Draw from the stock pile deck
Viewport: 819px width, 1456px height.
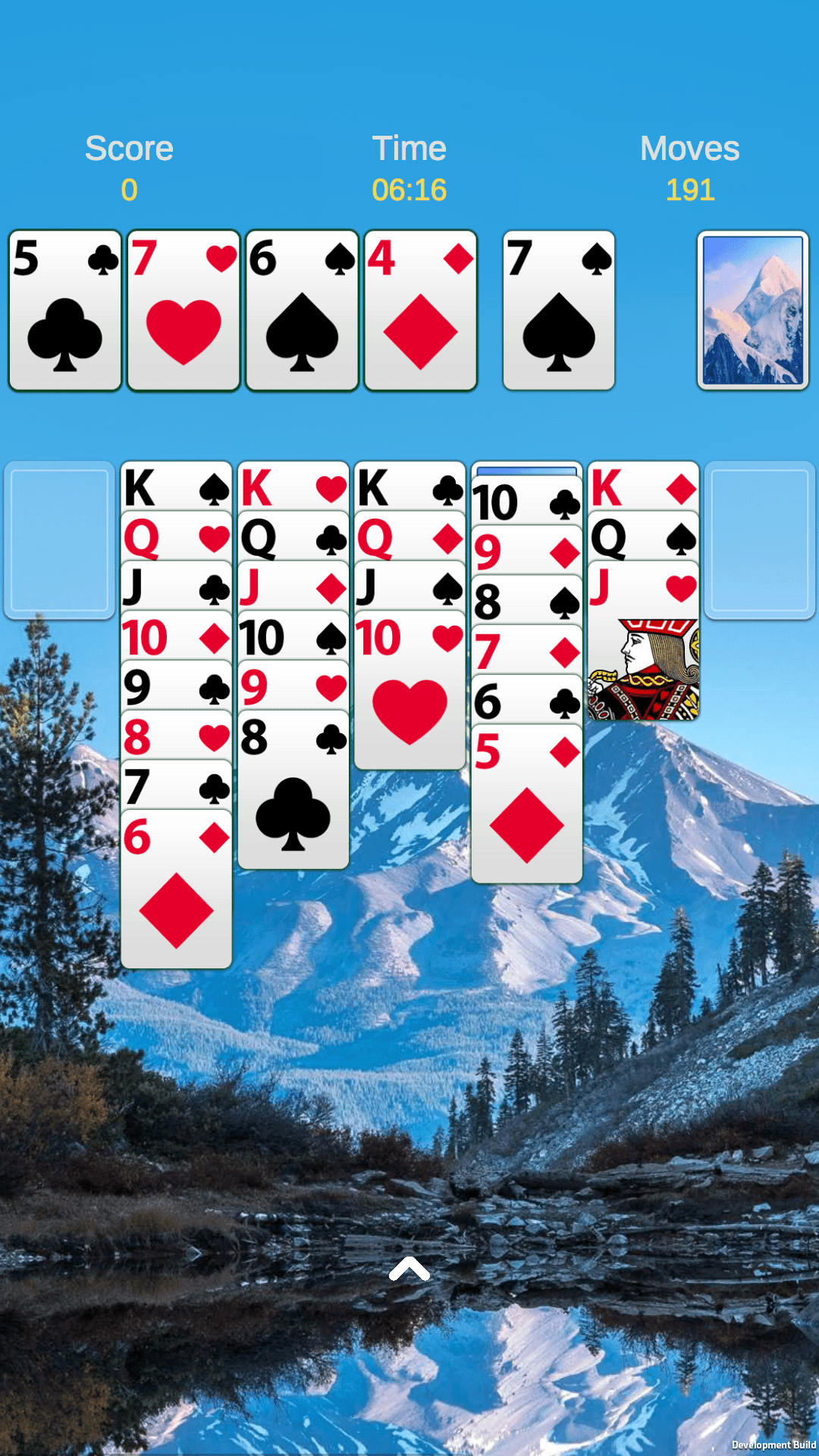click(752, 310)
